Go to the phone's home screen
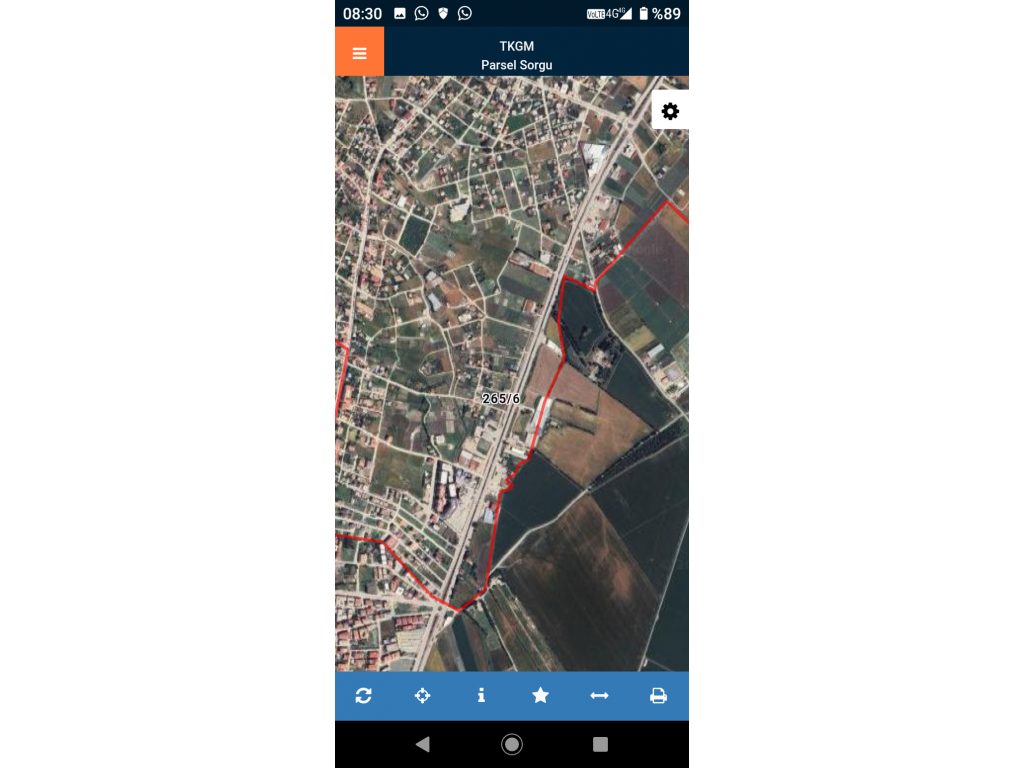1024x768 pixels. [x=512, y=744]
